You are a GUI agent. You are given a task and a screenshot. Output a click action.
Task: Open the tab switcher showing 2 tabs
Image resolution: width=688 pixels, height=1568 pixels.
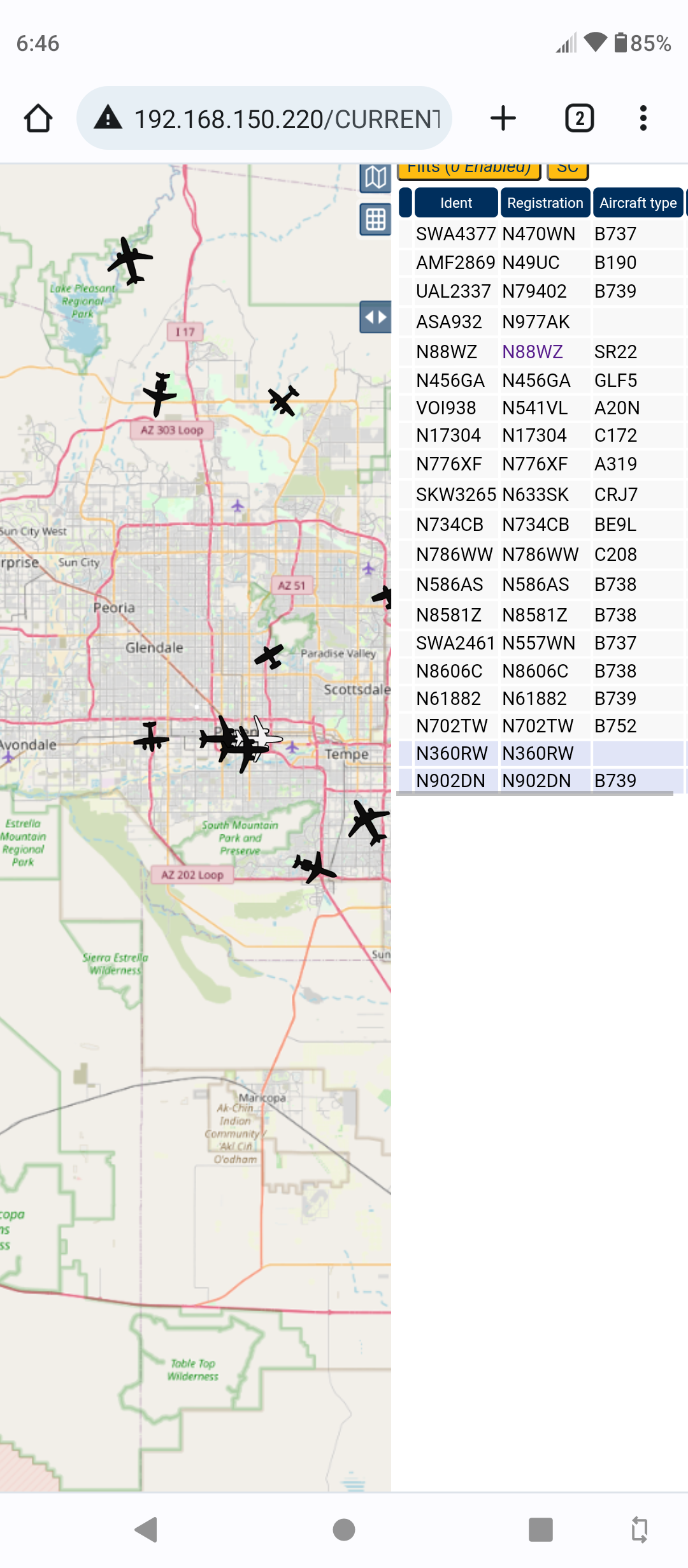[x=580, y=119]
